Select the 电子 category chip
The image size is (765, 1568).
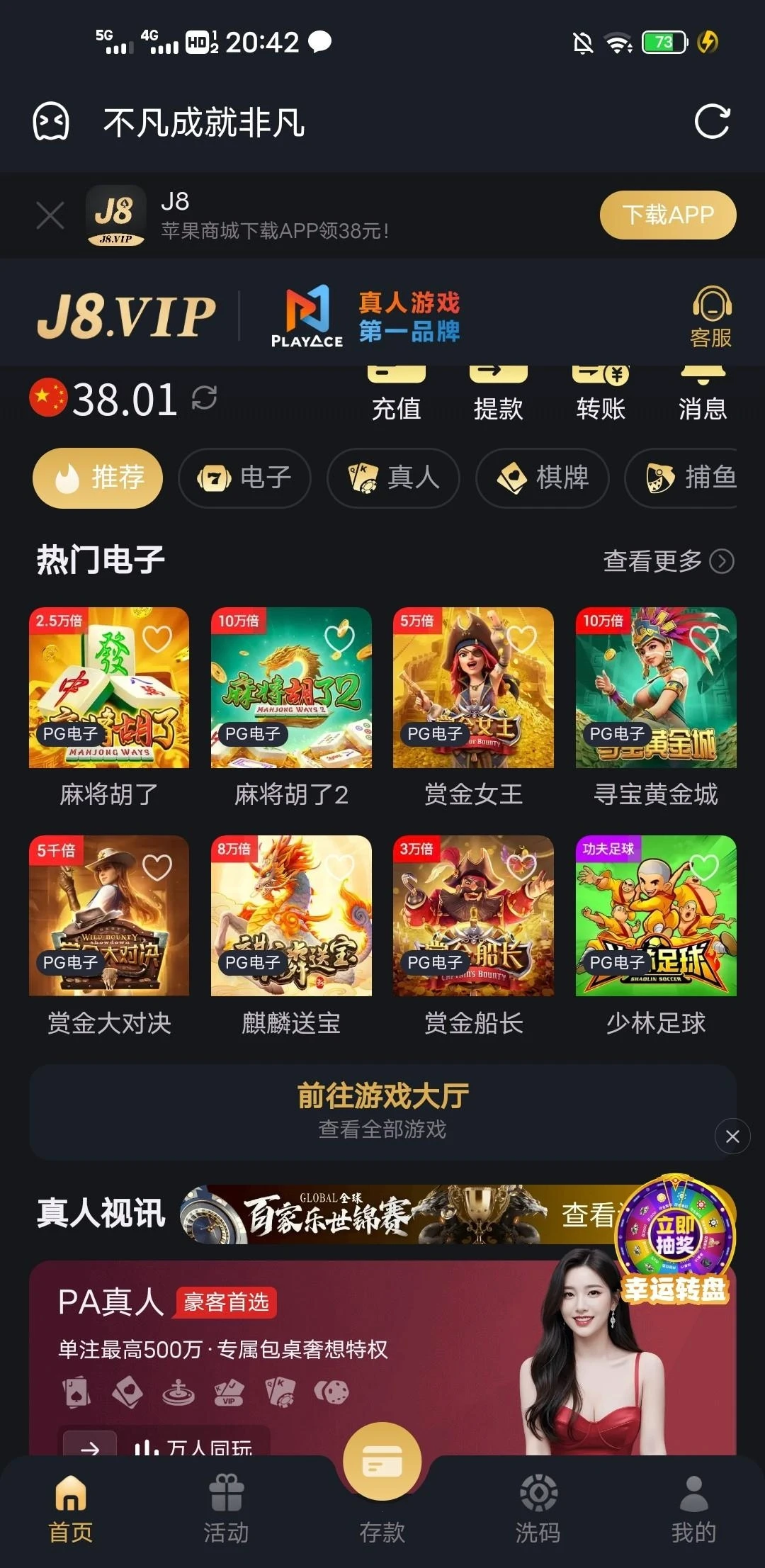point(244,478)
